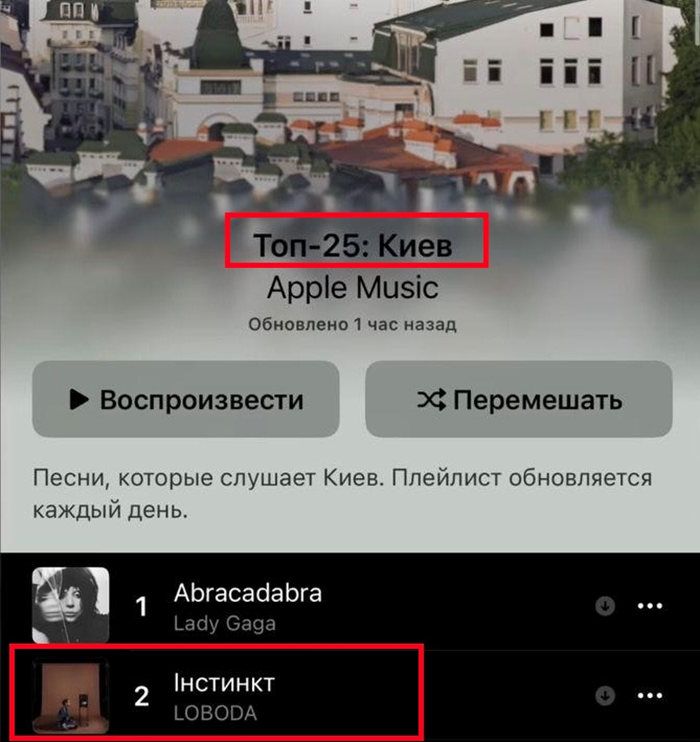Tap the Перемешать shuffle button
The height and width of the screenshot is (742, 700).
point(518,400)
